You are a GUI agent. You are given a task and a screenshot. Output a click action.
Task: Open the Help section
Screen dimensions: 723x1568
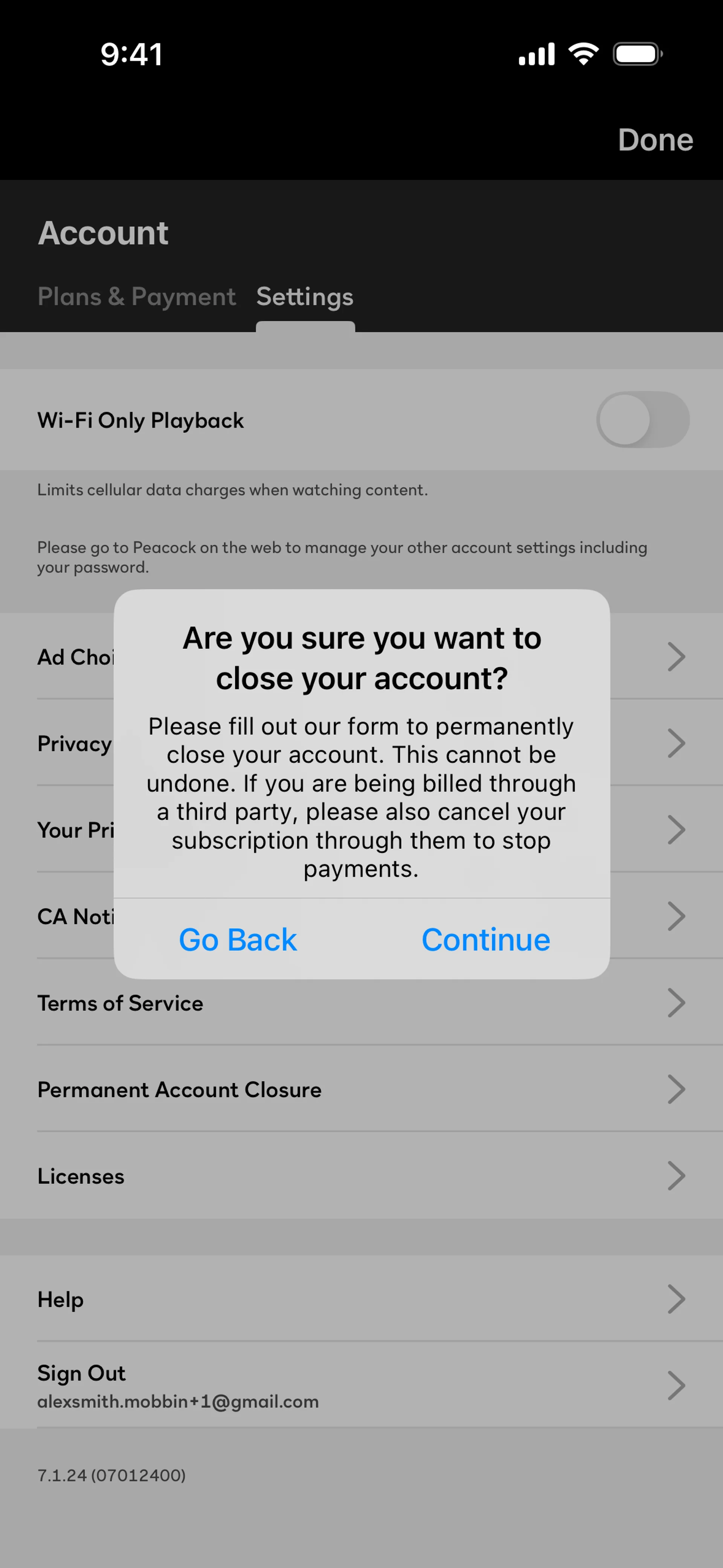361,1299
